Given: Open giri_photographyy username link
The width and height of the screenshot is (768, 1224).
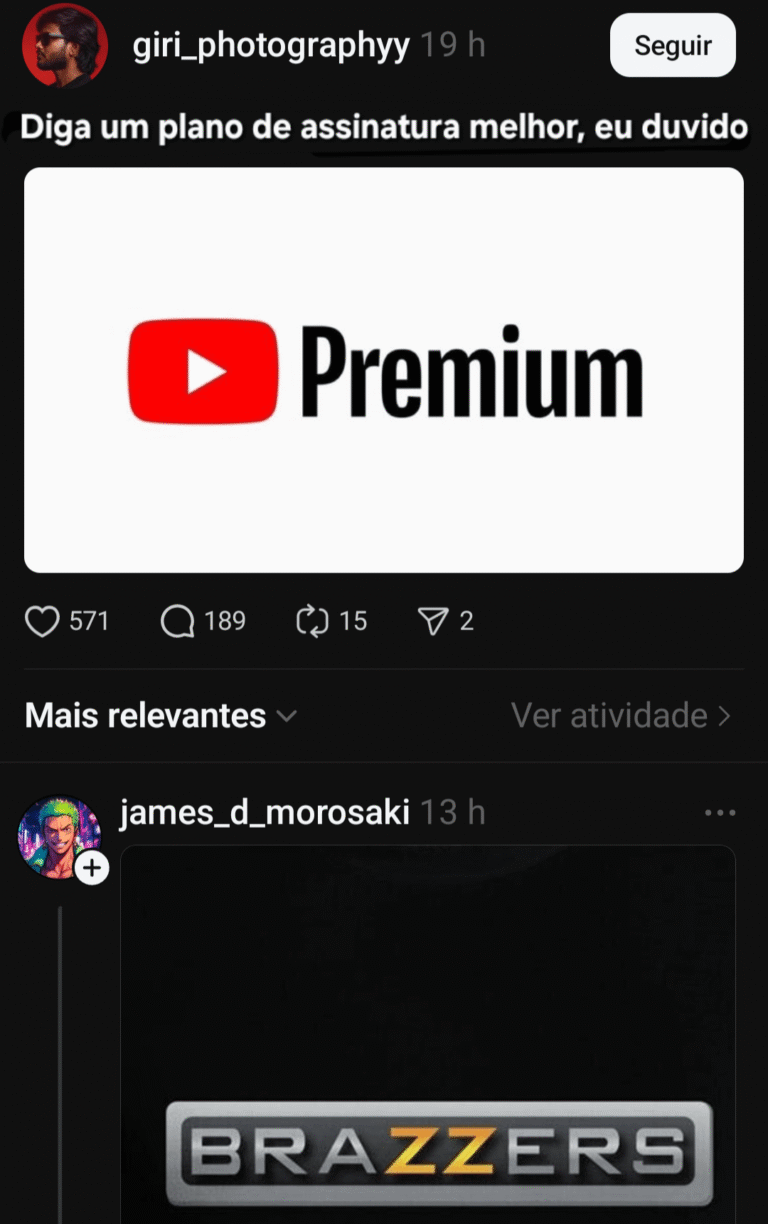Looking at the screenshot, I should pyautogui.click(x=270, y=45).
